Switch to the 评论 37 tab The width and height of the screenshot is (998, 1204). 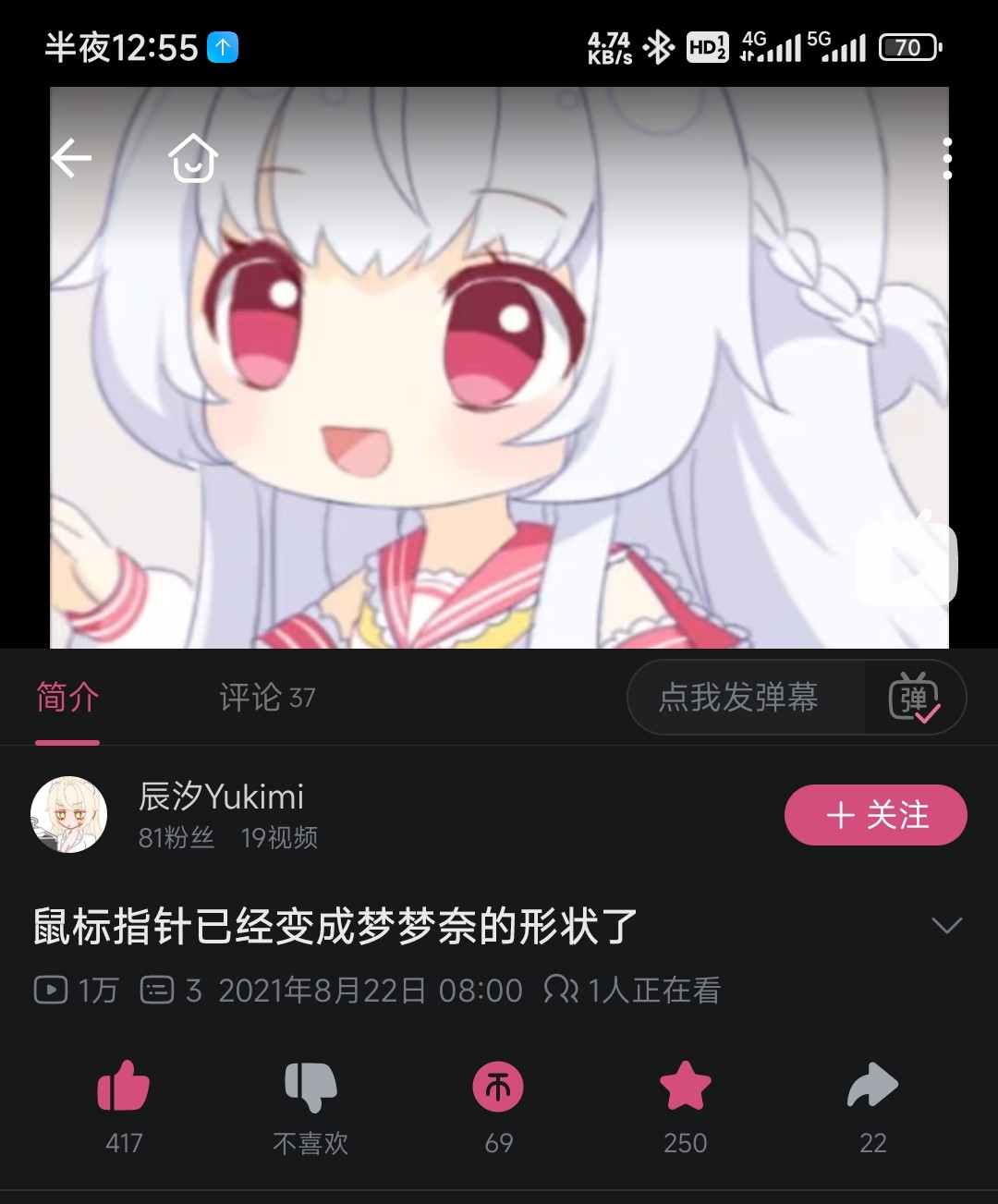267,698
